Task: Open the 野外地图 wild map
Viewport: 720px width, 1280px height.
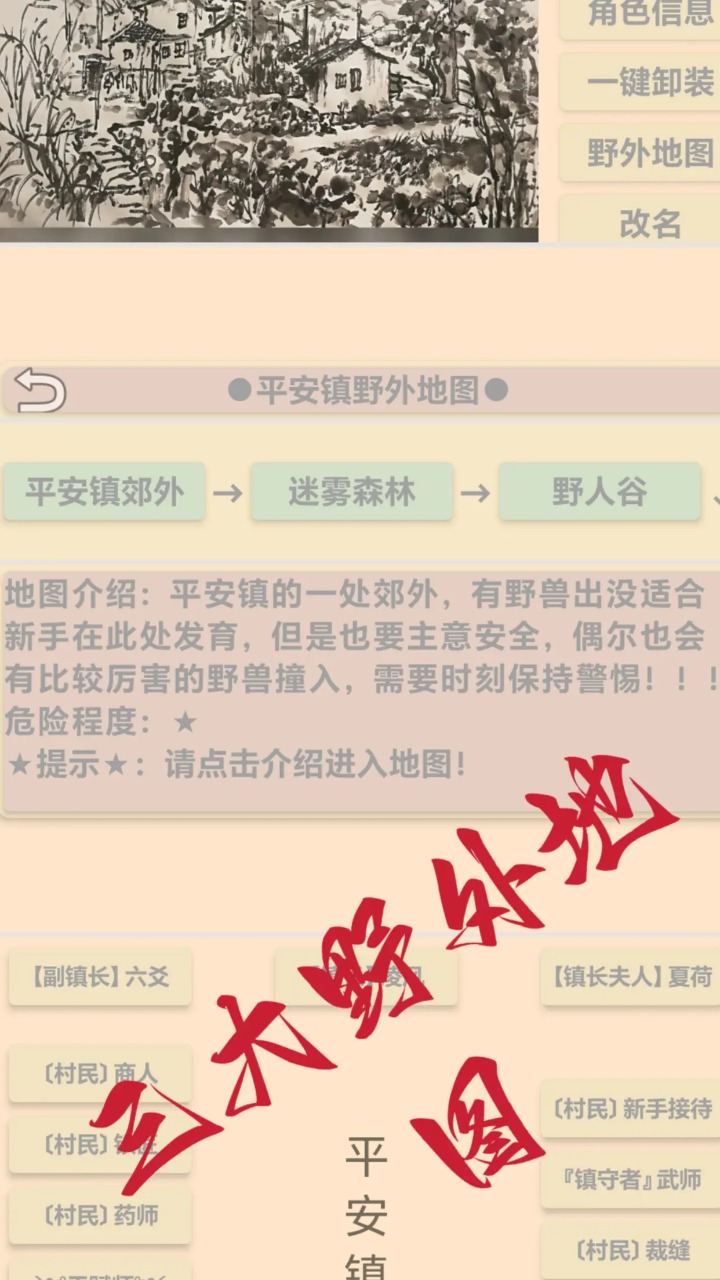Action: pos(648,153)
